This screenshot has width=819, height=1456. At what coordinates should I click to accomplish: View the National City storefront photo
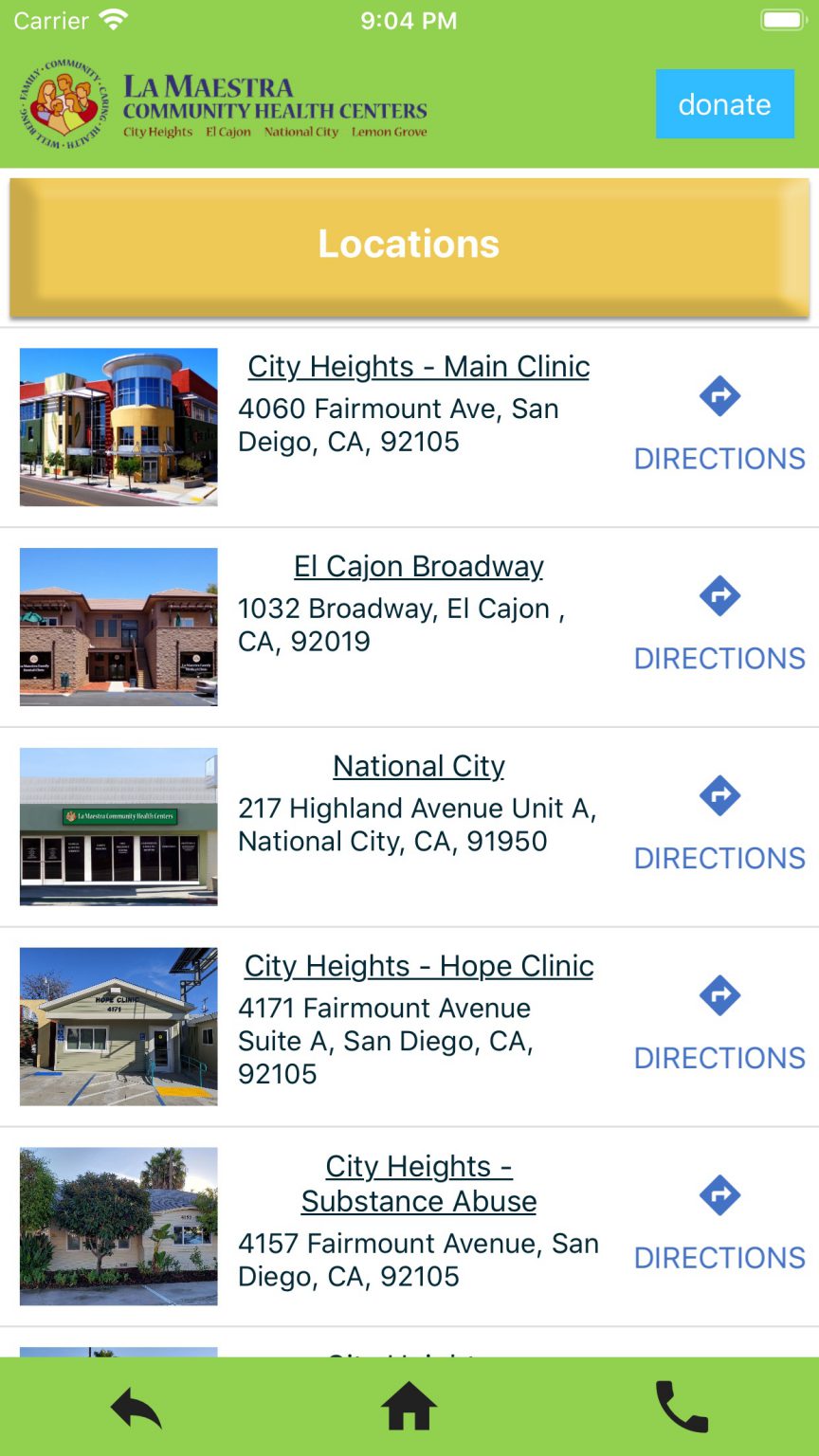(x=118, y=827)
